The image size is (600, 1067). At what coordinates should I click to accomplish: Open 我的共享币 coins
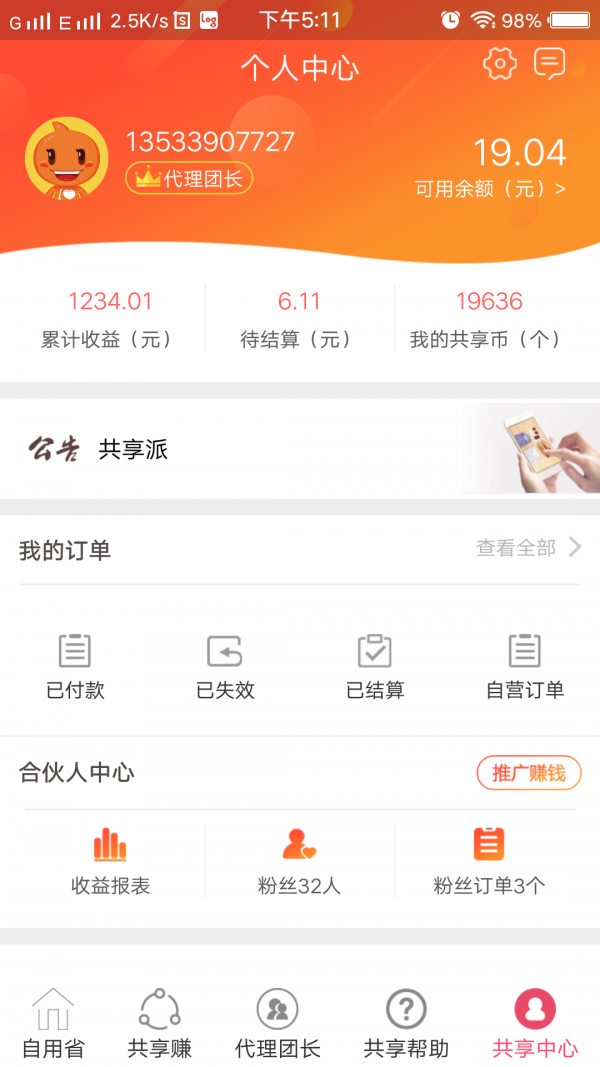489,318
